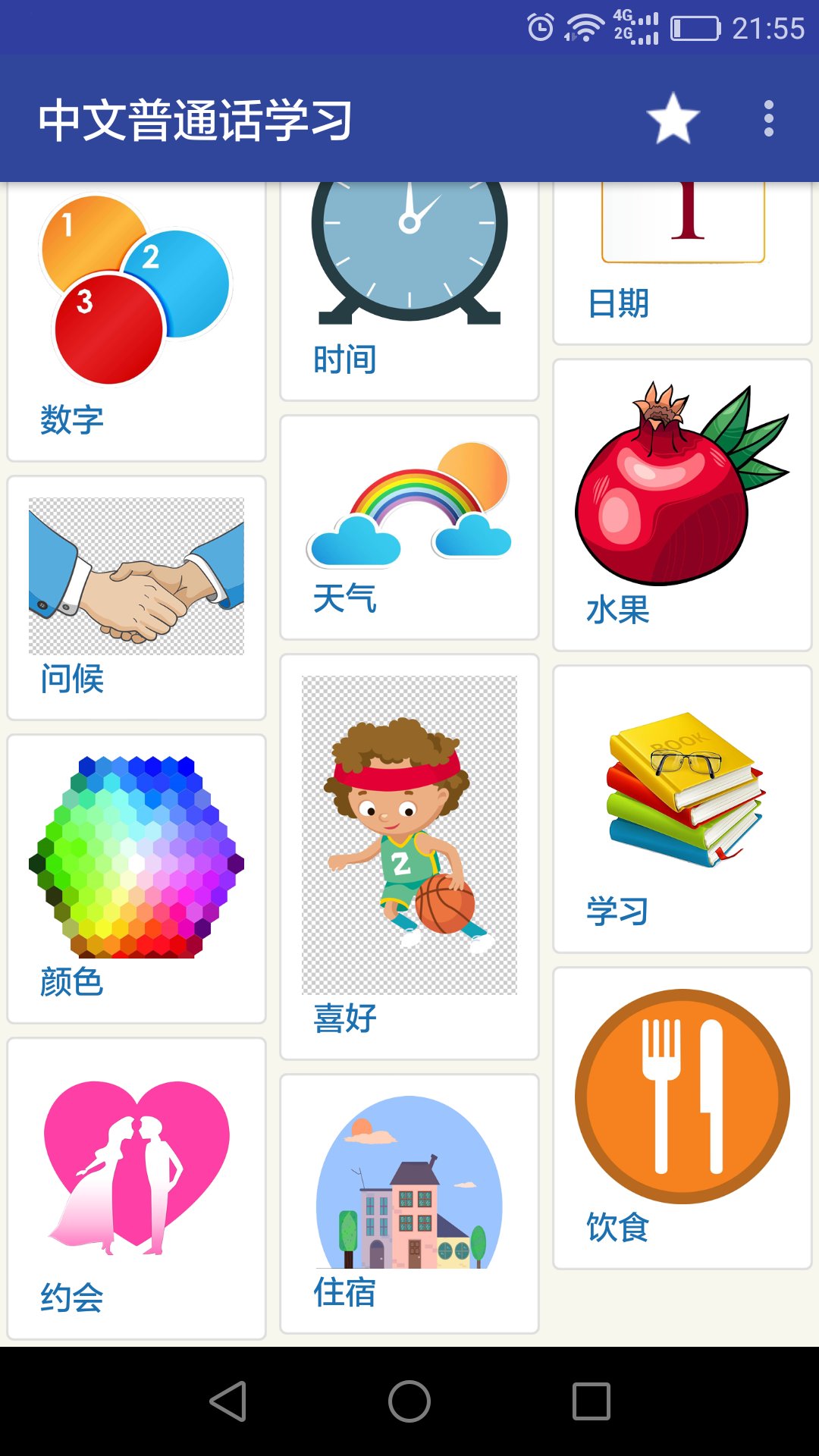Open the favorites star in the app bar

pyautogui.click(x=673, y=119)
